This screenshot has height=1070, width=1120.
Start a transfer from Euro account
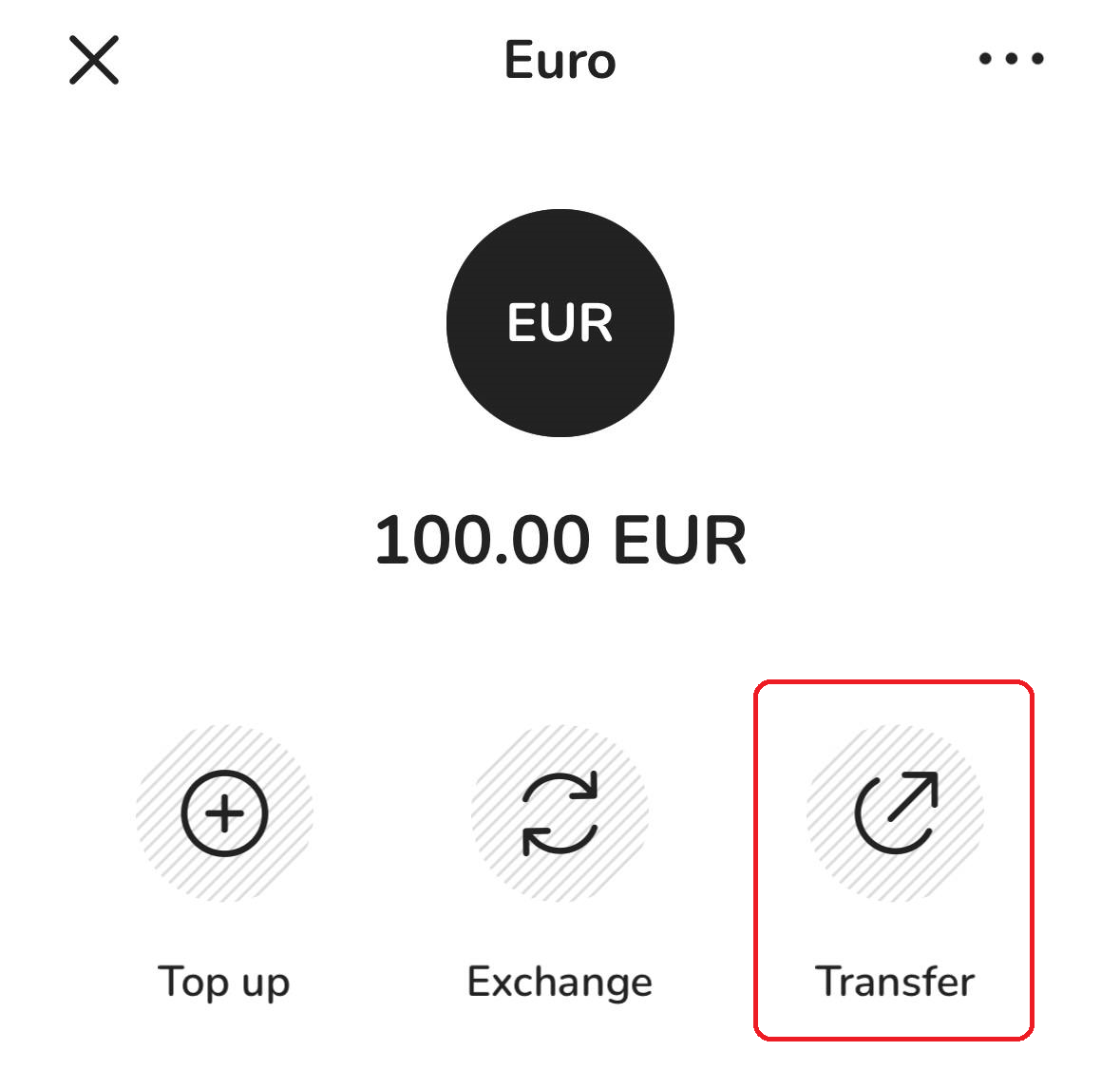click(x=895, y=814)
